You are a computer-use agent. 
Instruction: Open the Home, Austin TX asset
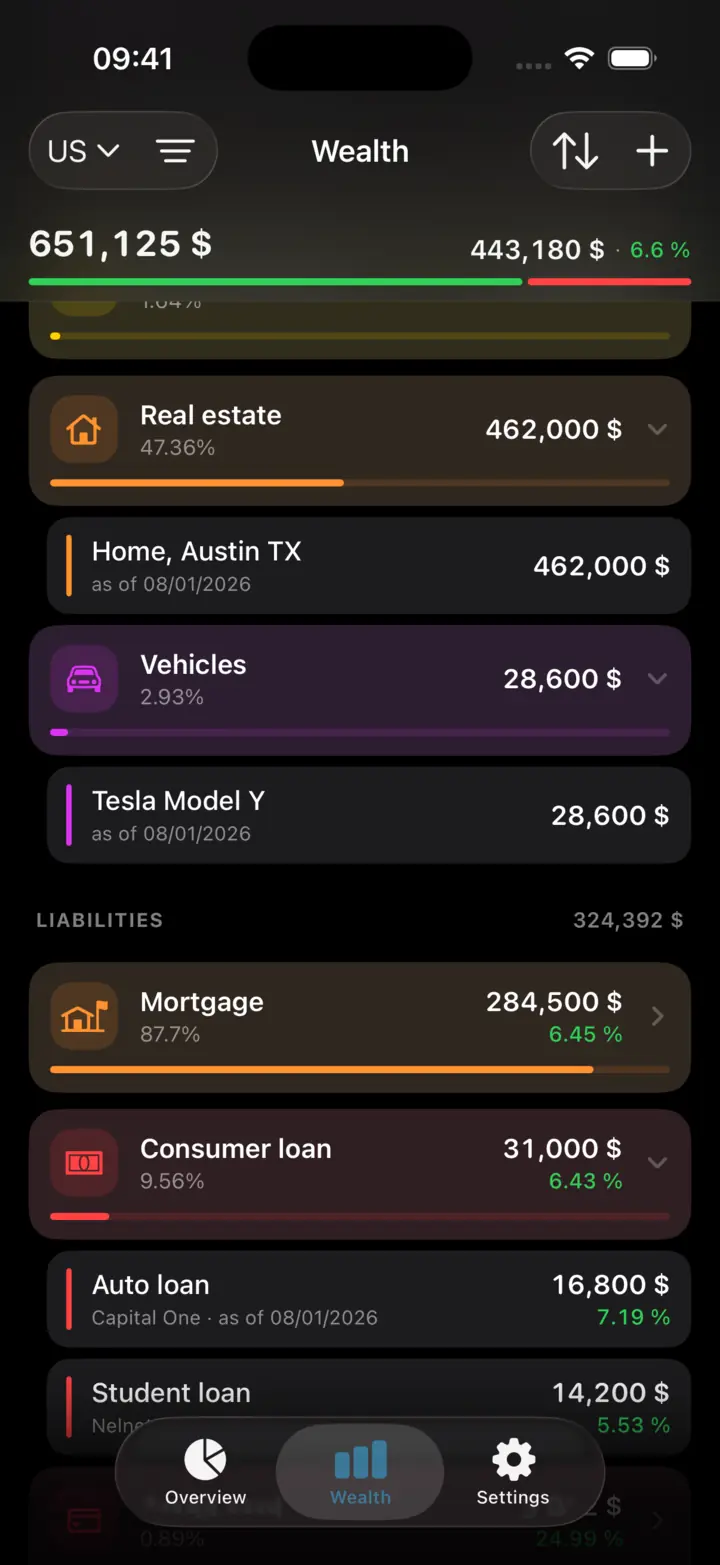tap(369, 566)
